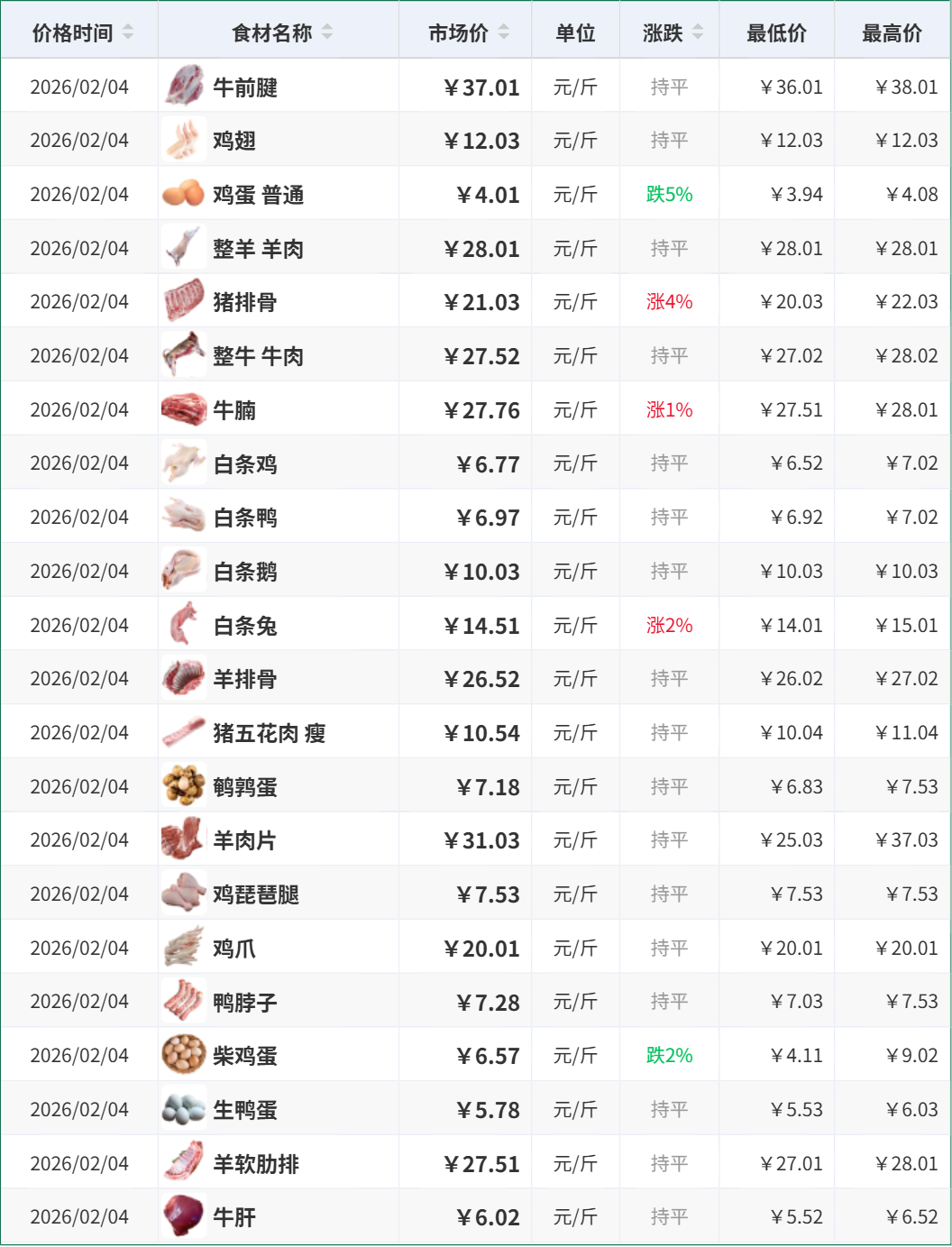Sort rows by 市场价 column

pos(504,32)
